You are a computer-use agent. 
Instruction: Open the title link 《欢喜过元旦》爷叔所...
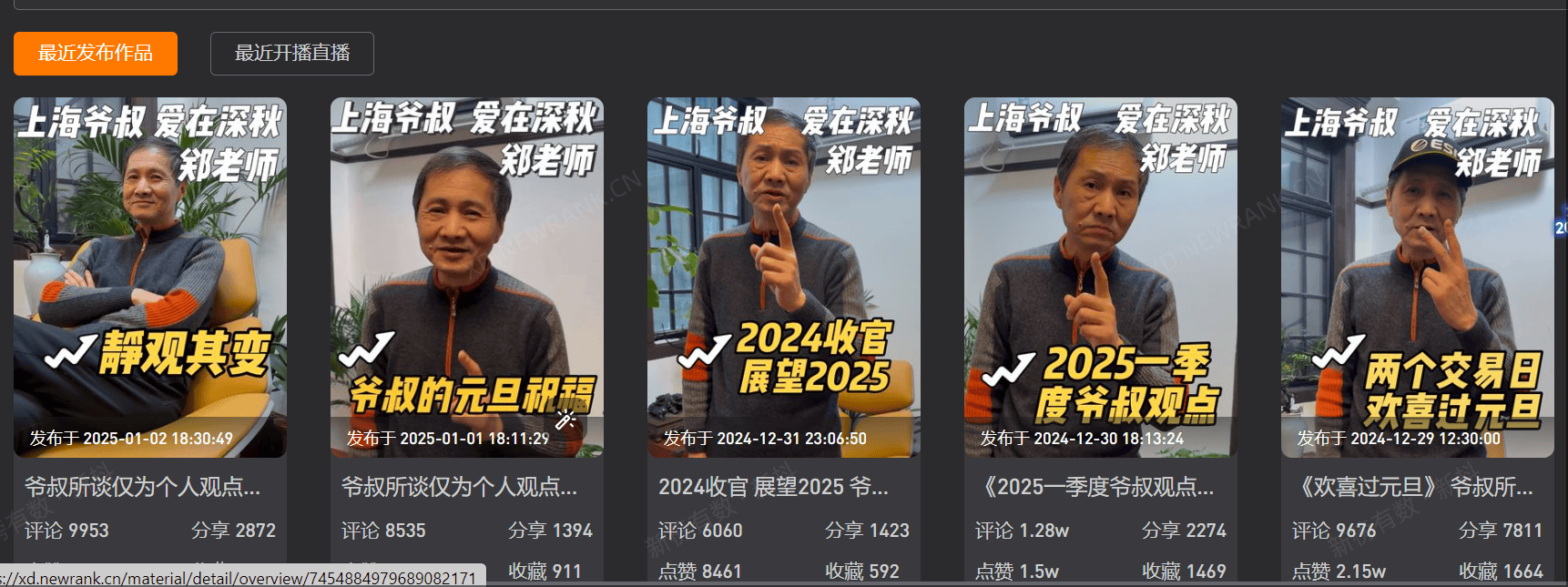tap(1413, 487)
